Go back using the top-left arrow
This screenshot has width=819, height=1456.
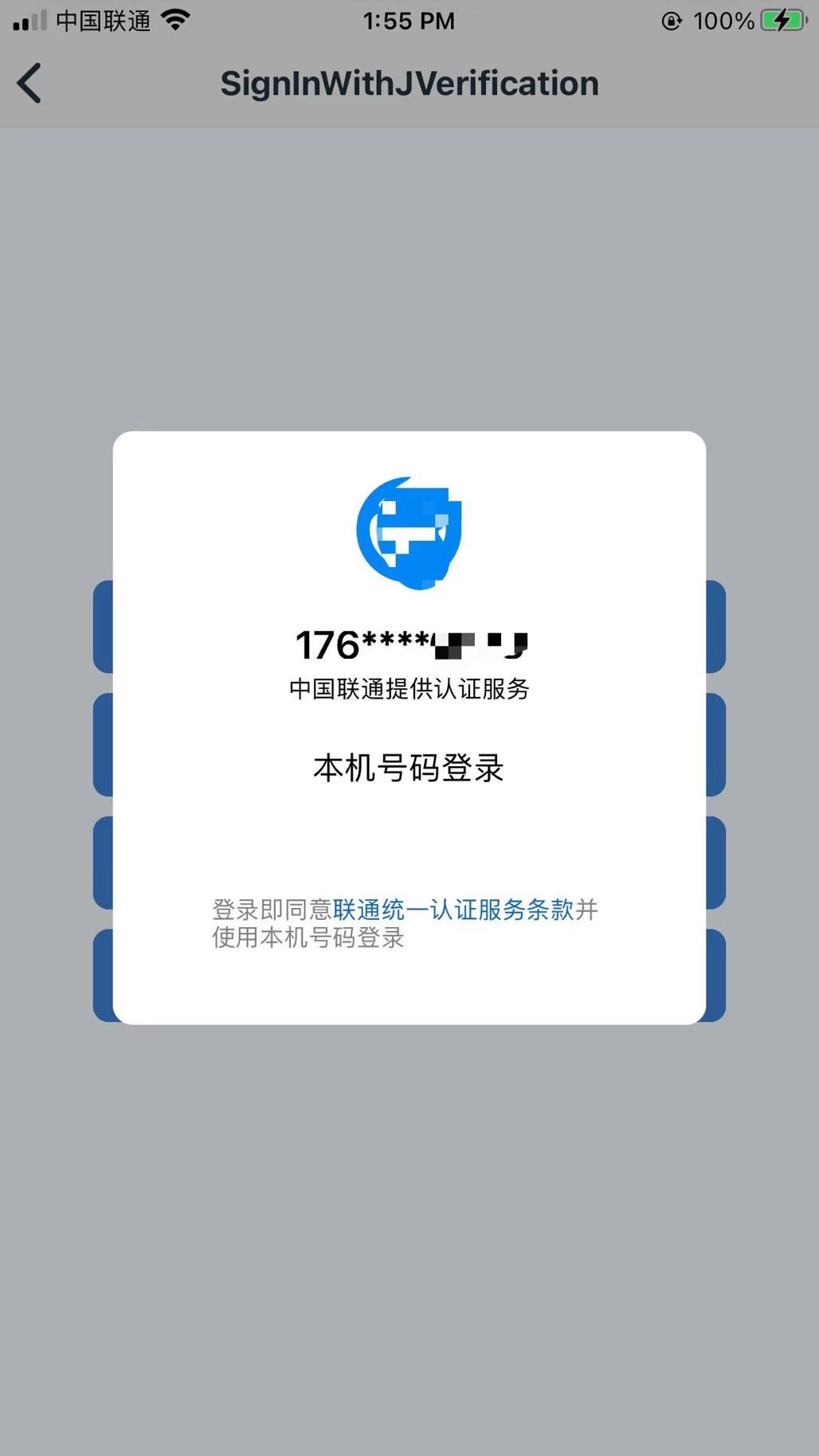click(29, 84)
